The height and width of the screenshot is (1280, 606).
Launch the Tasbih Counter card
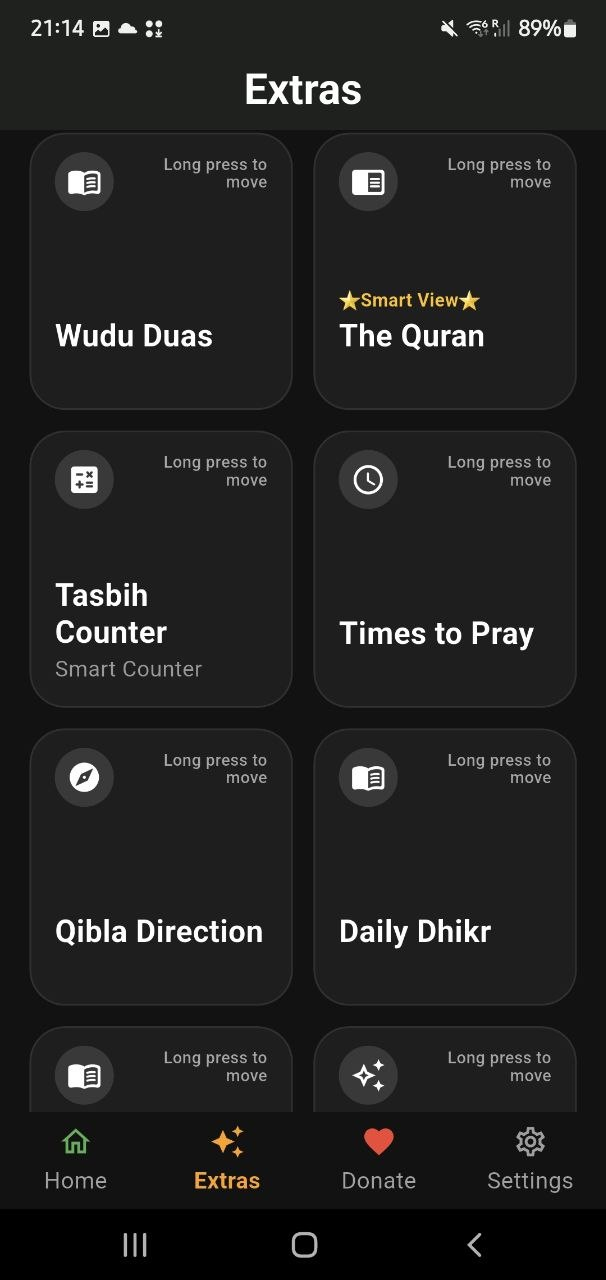[x=161, y=569]
